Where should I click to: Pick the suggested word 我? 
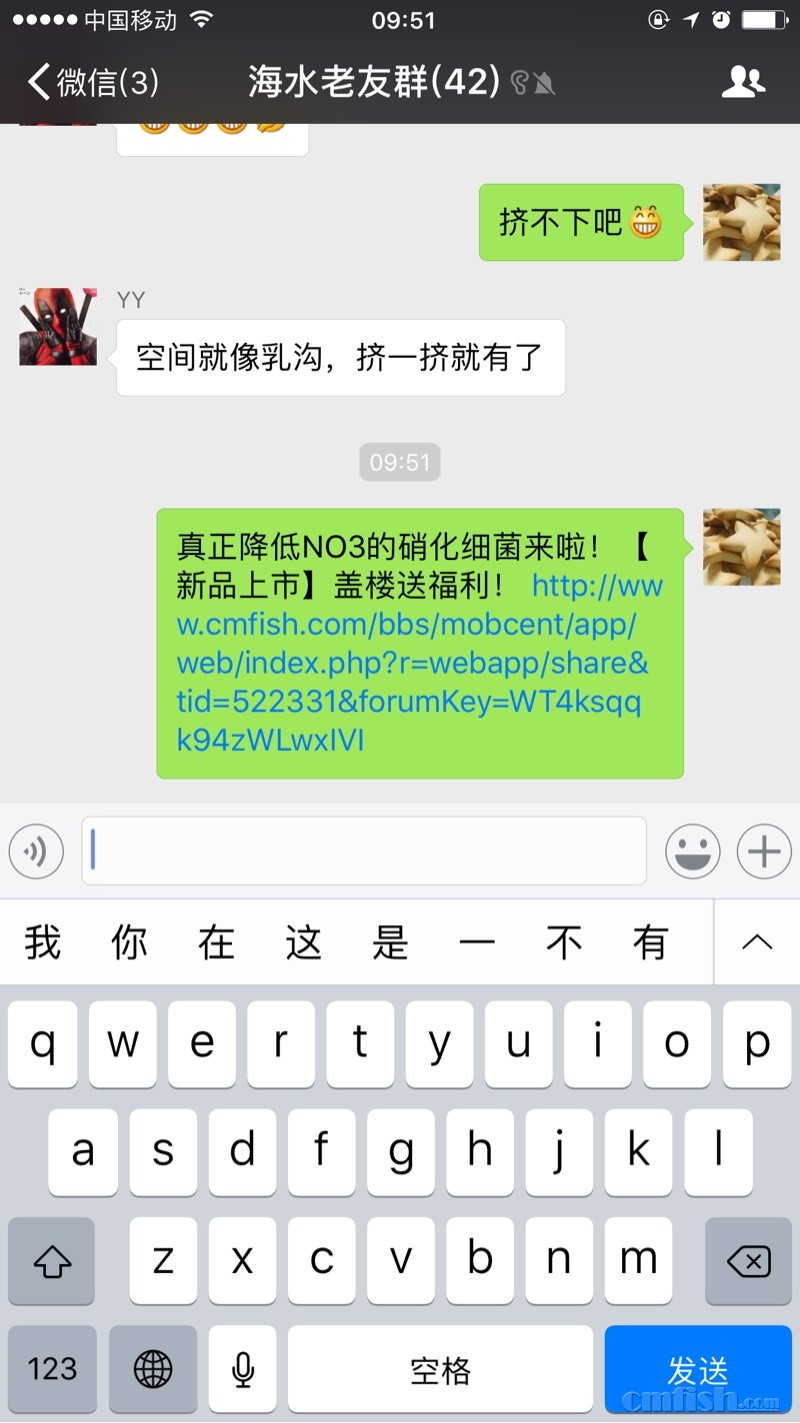[43, 942]
